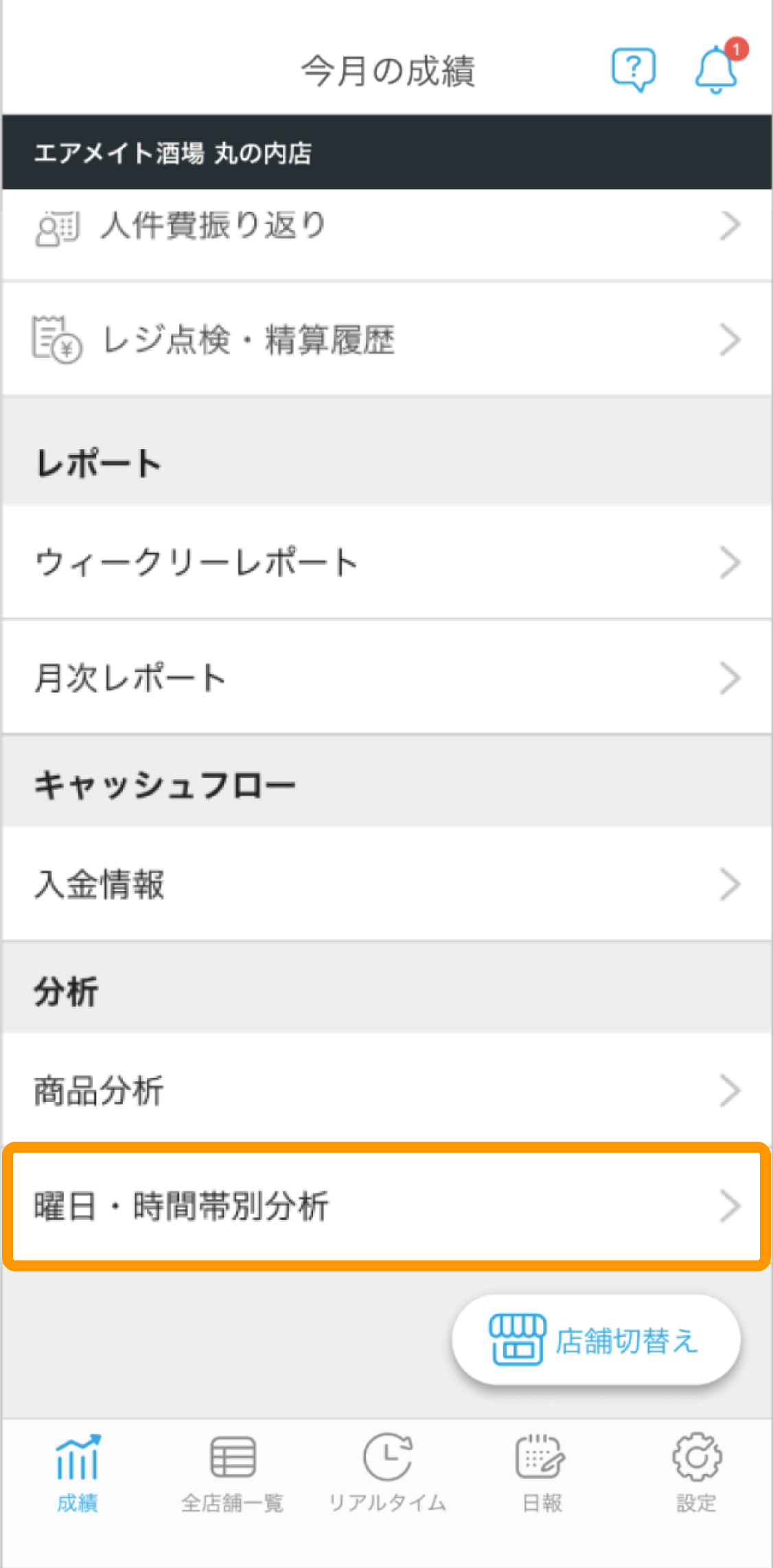Open 入金情報 via its chevron
The image size is (773, 1568).
pyautogui.click(x=730, y=885)
